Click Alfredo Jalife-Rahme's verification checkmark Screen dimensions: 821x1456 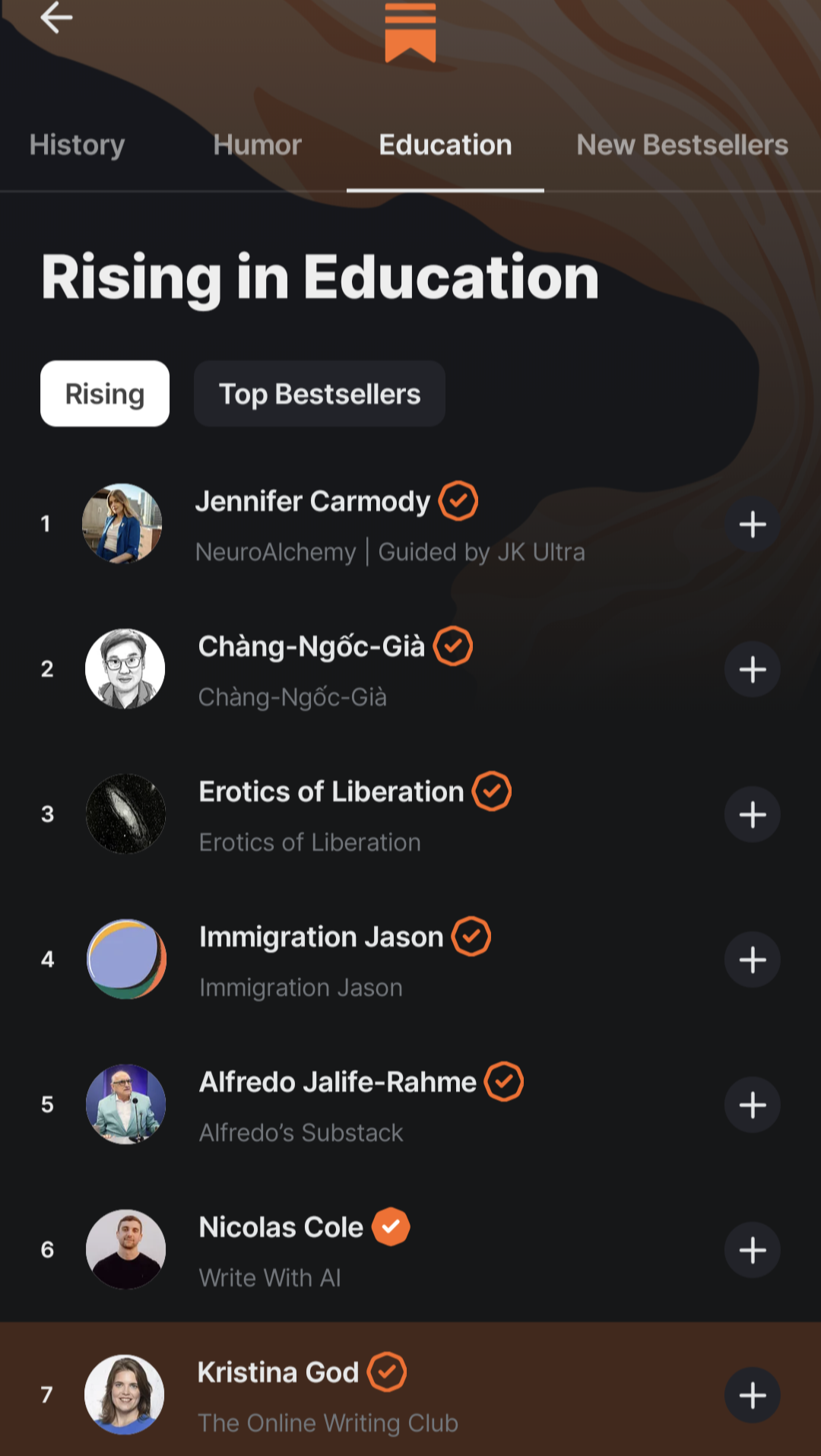pyautogui.click(x=502, y=1081)
